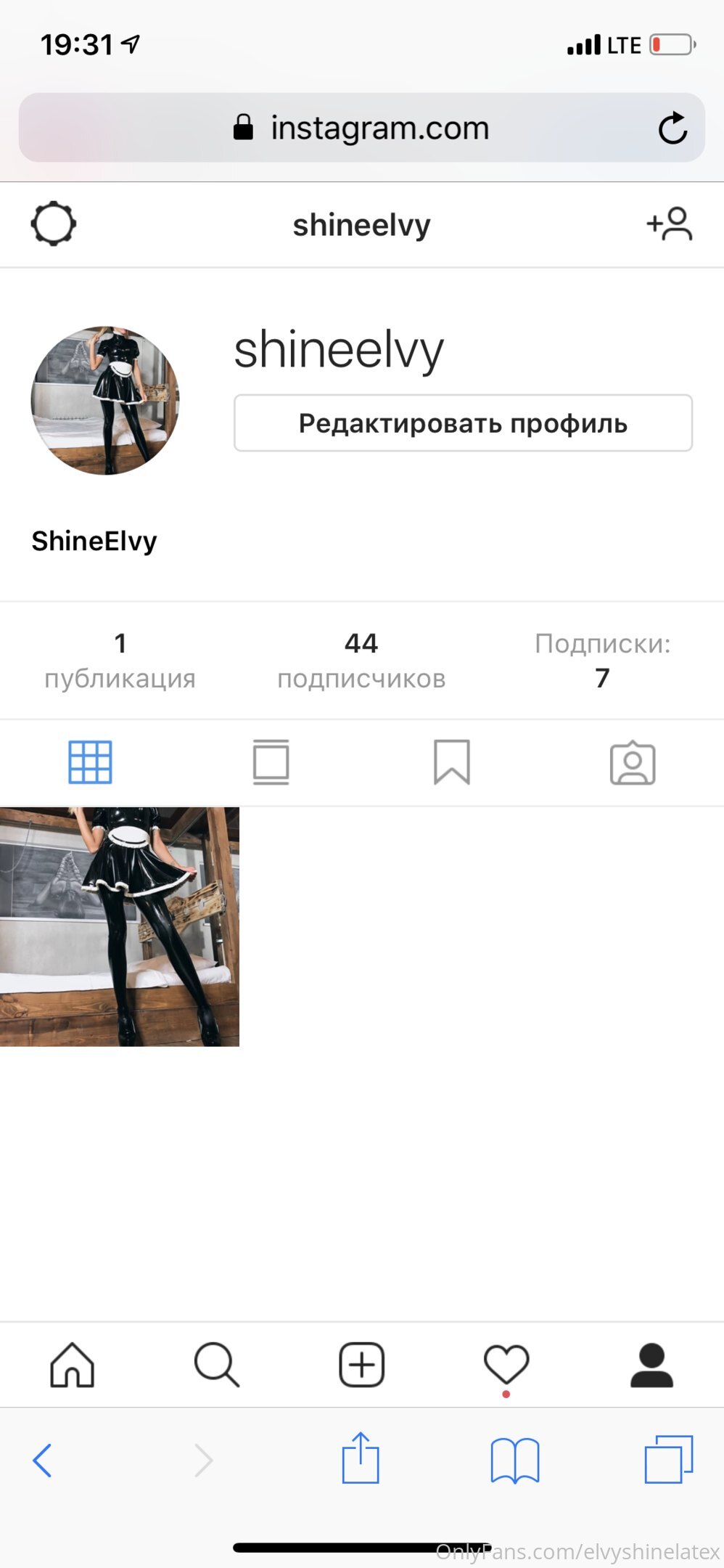Tap the Safari address bar
This screenshot has height=1568, width=724.
click(361, 128)
